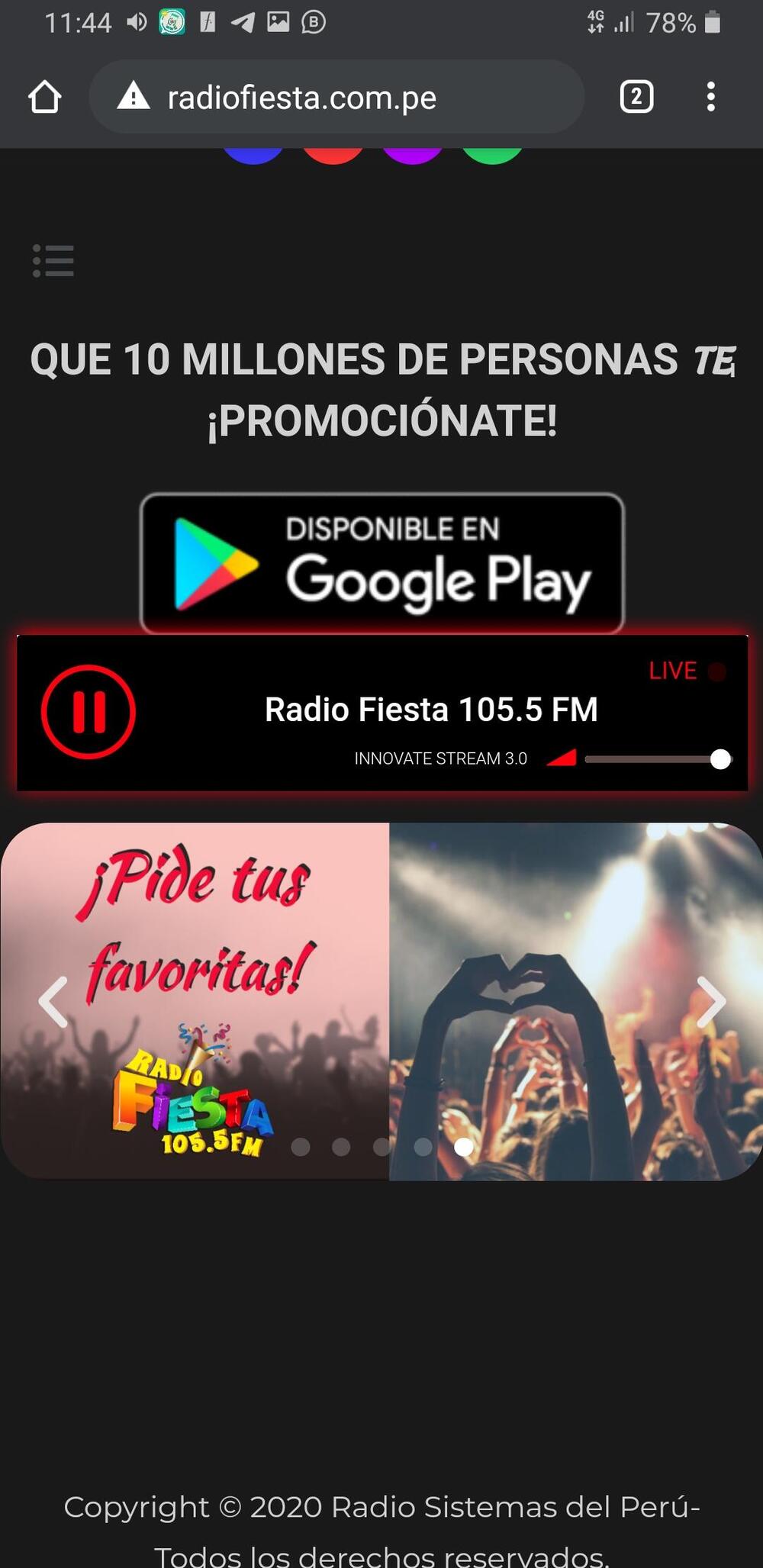
Task: Show the next carousel slide
Action: [710, 1001]
